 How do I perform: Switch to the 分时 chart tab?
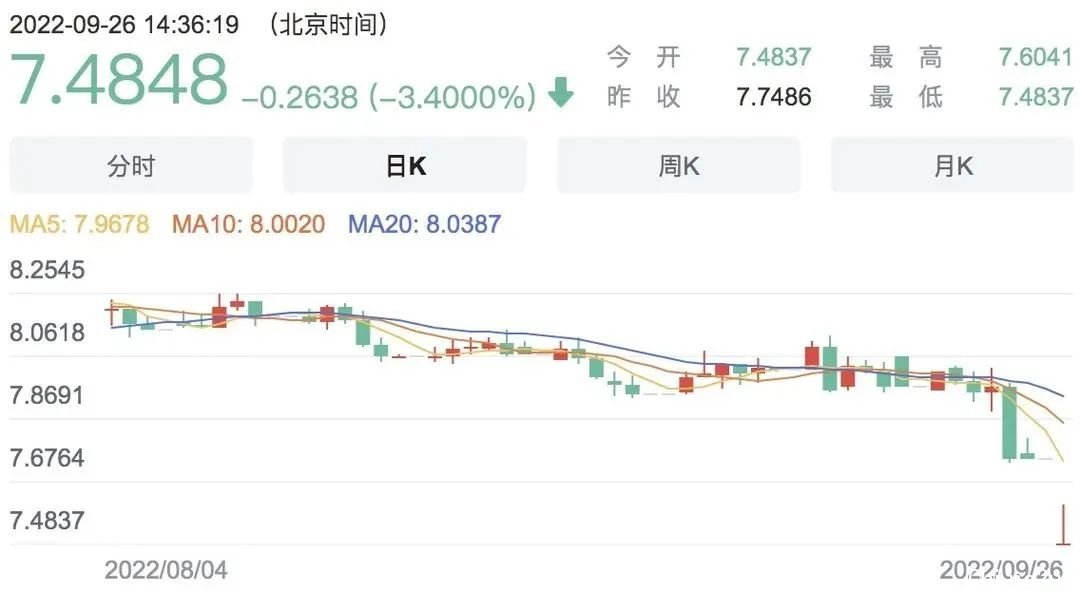point(131,166)
